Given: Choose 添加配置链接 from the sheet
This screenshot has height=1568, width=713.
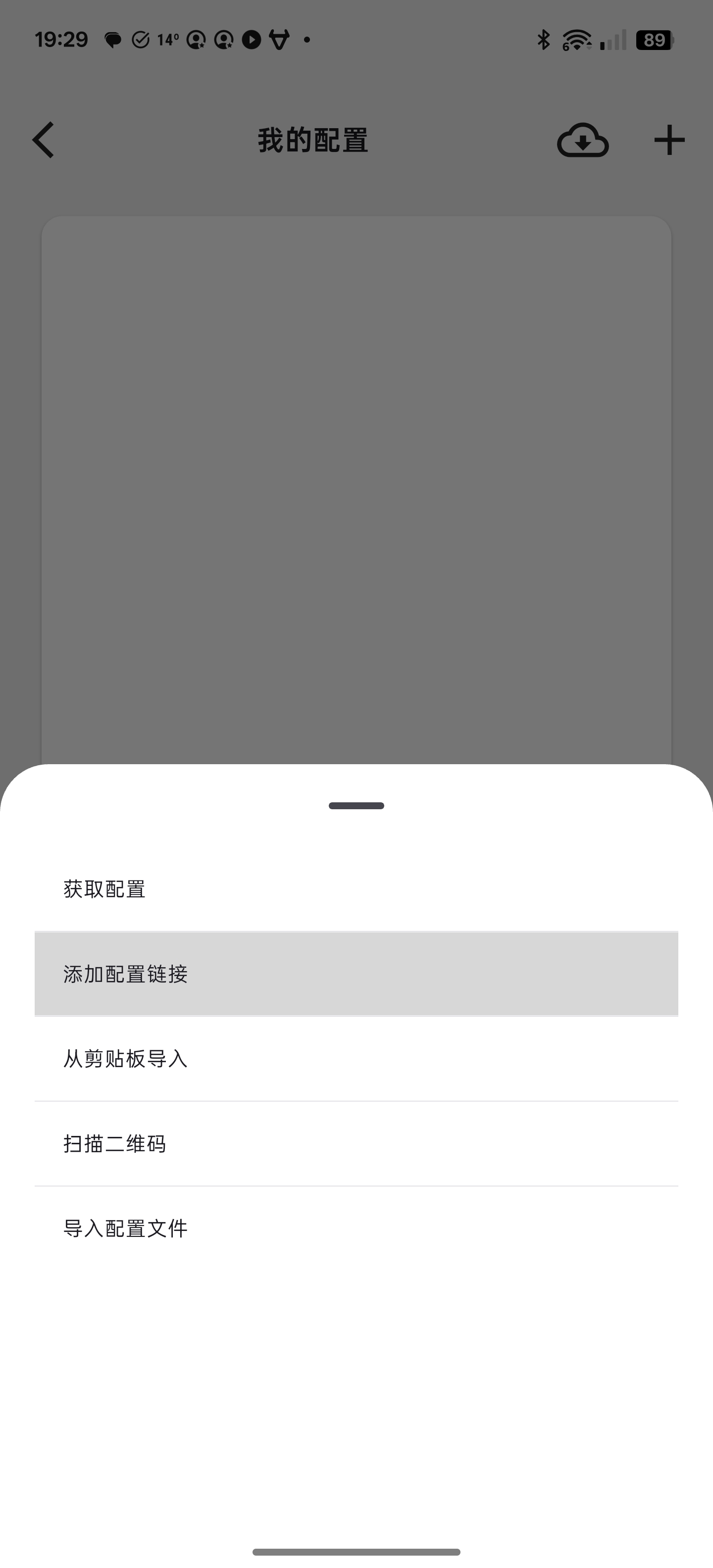Looking at the screenshot, I should pyautogui.click(x=356, y=974).
